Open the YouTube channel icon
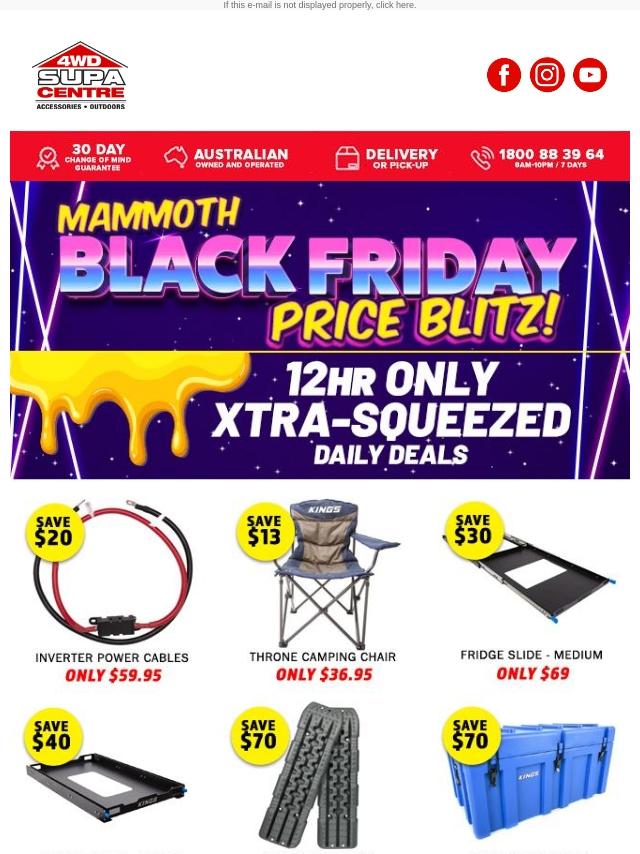This screenshot has height=854, width=640. (x=590, y=75)
